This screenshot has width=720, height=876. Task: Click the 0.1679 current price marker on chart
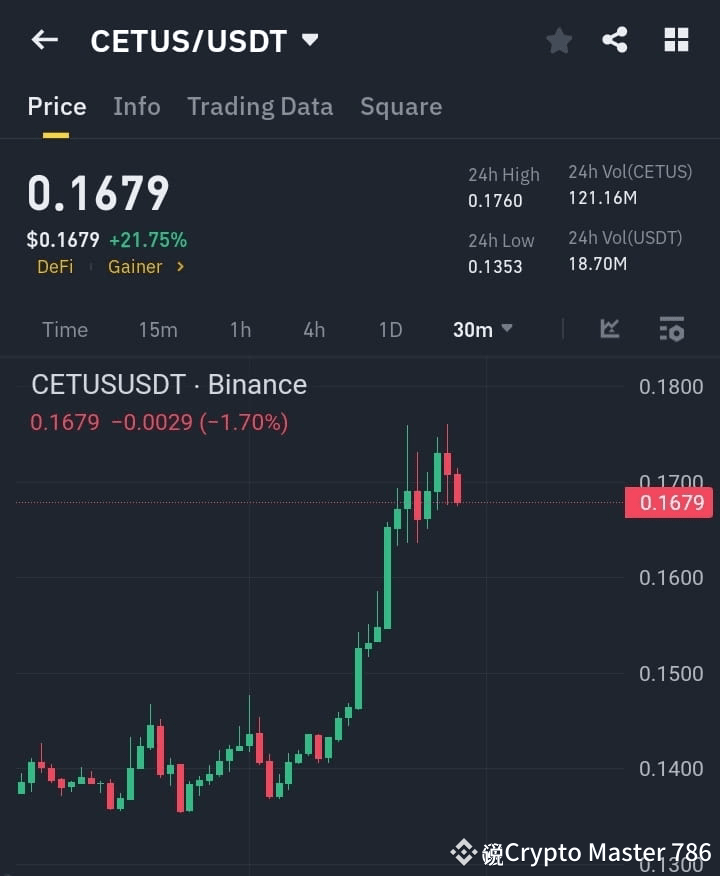pyautogui.click(x=668, y=503)
